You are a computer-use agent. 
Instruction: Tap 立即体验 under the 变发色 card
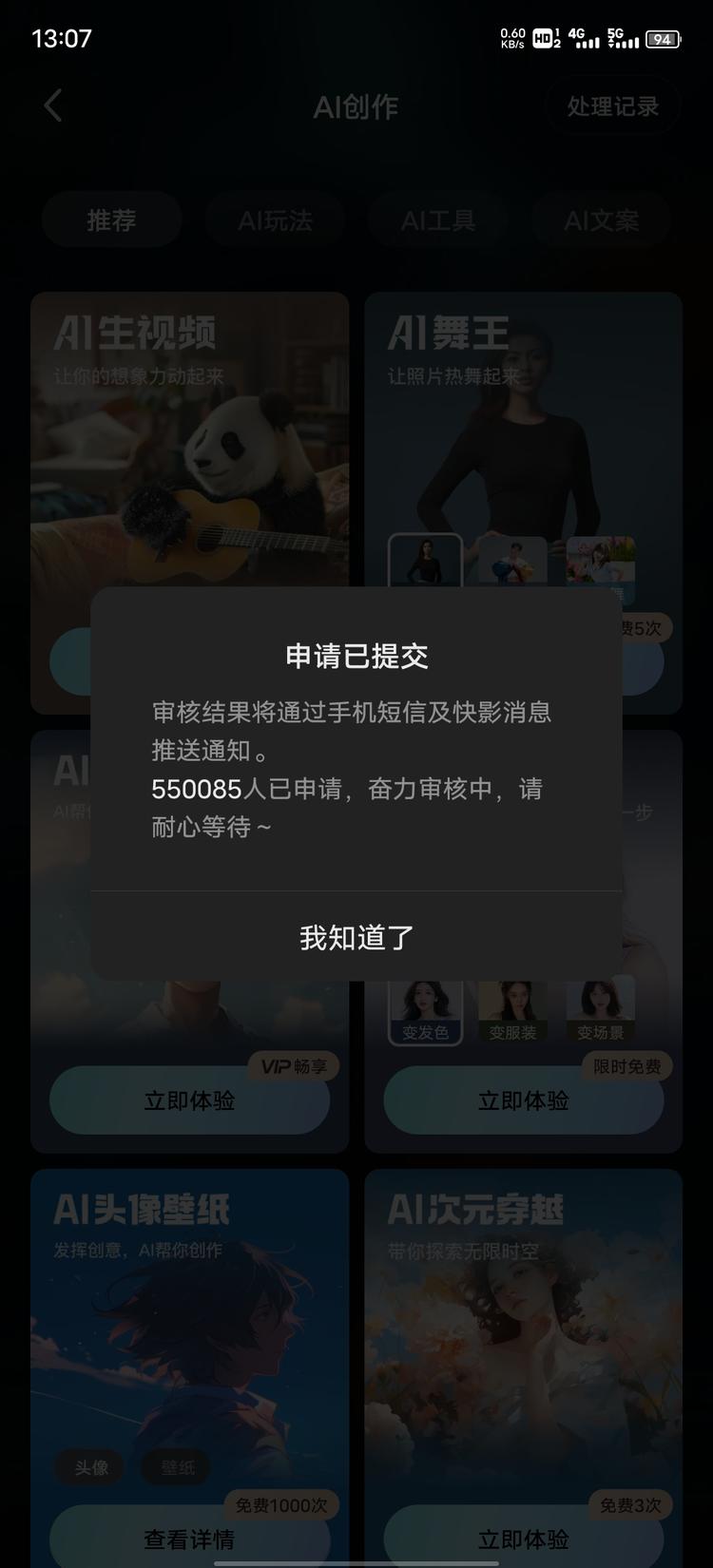[524, 1100]
